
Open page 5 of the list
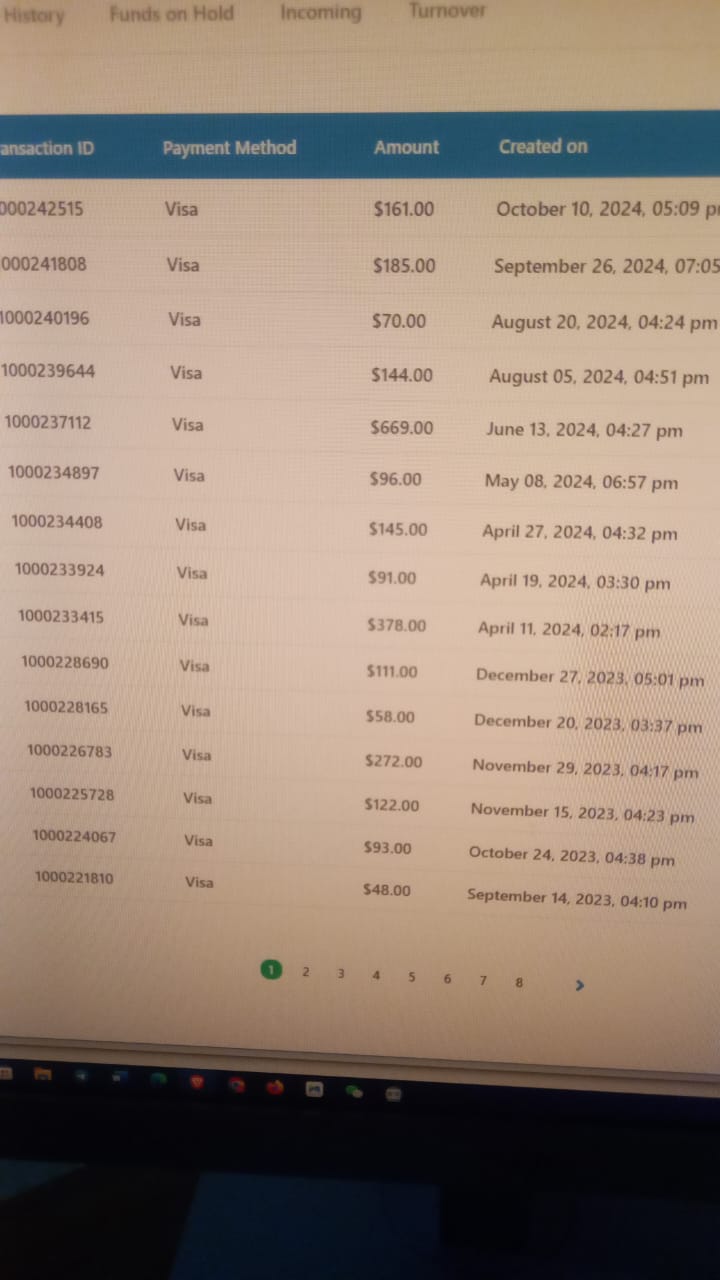point(412,977)
